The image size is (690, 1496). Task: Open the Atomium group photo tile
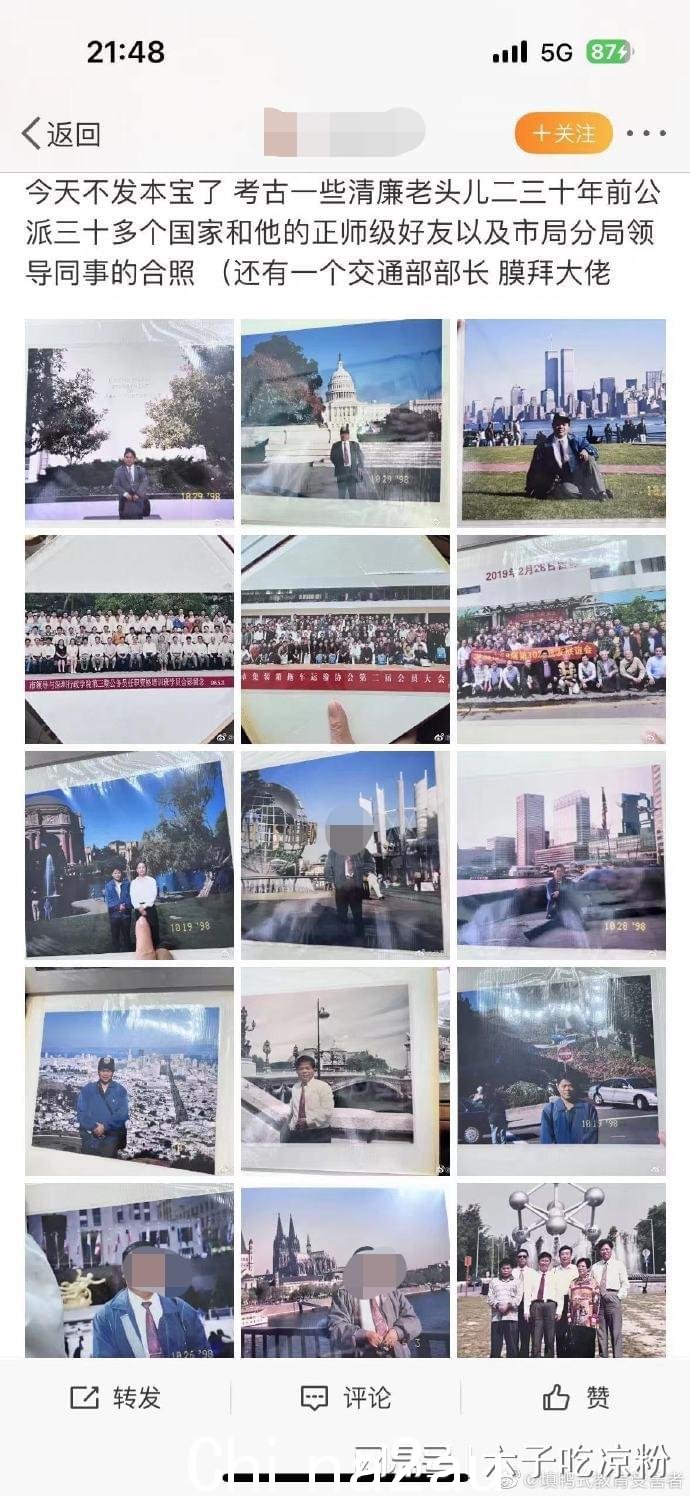coord(561,1270)
